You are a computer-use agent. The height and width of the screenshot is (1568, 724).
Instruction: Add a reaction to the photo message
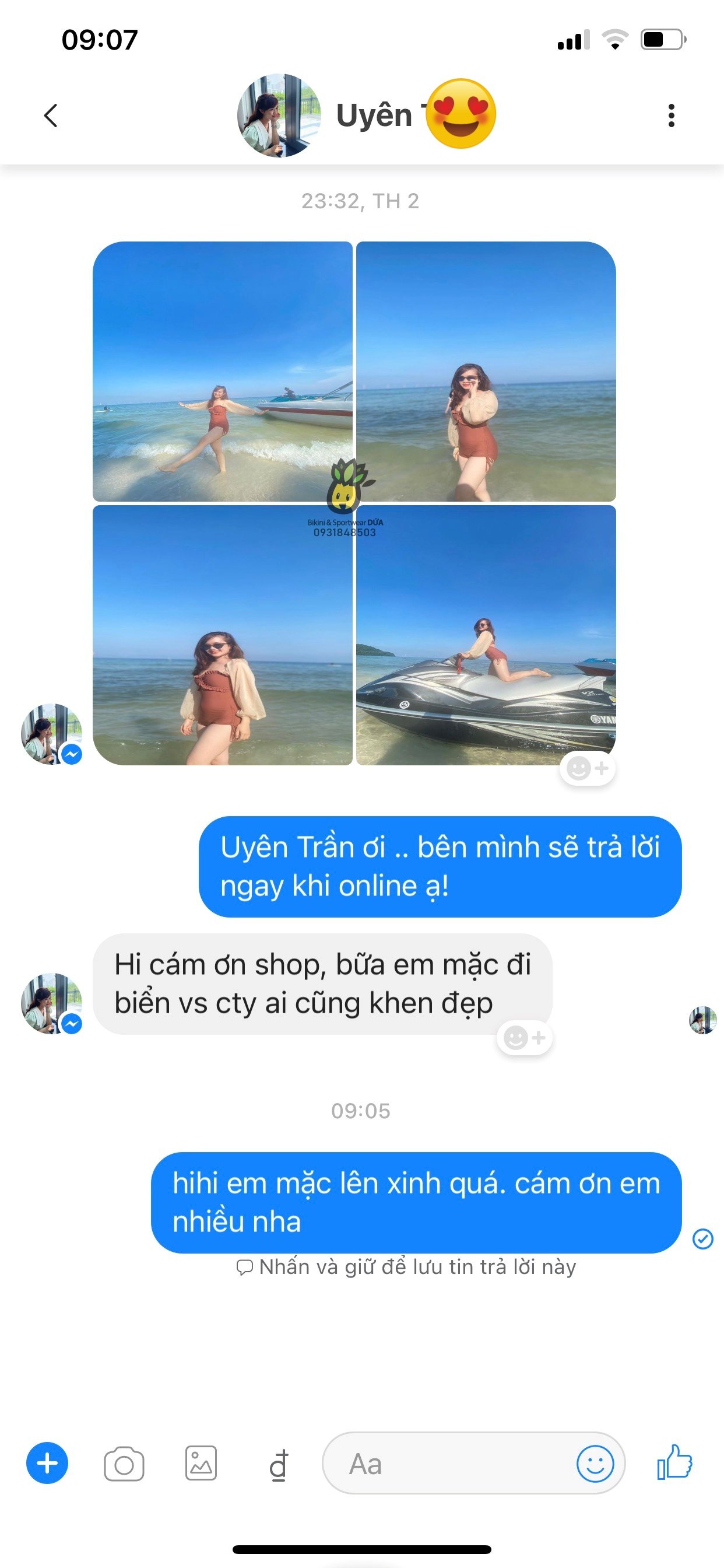coord(587,768)
